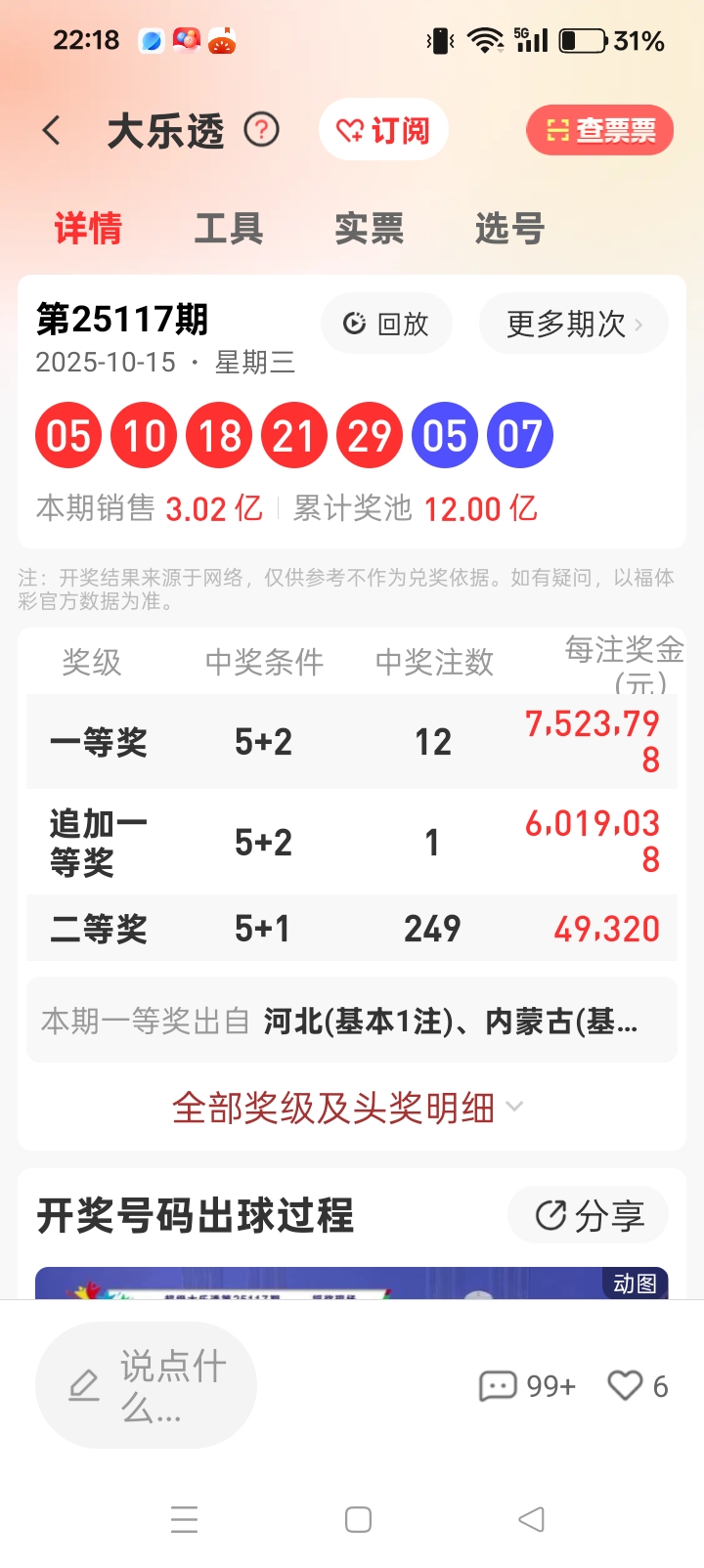Image resolution: width=704 pixels, height=1568 pixels.
Task: Open the draw animation video thumbnail
Action: click(x=351, y=1284)
